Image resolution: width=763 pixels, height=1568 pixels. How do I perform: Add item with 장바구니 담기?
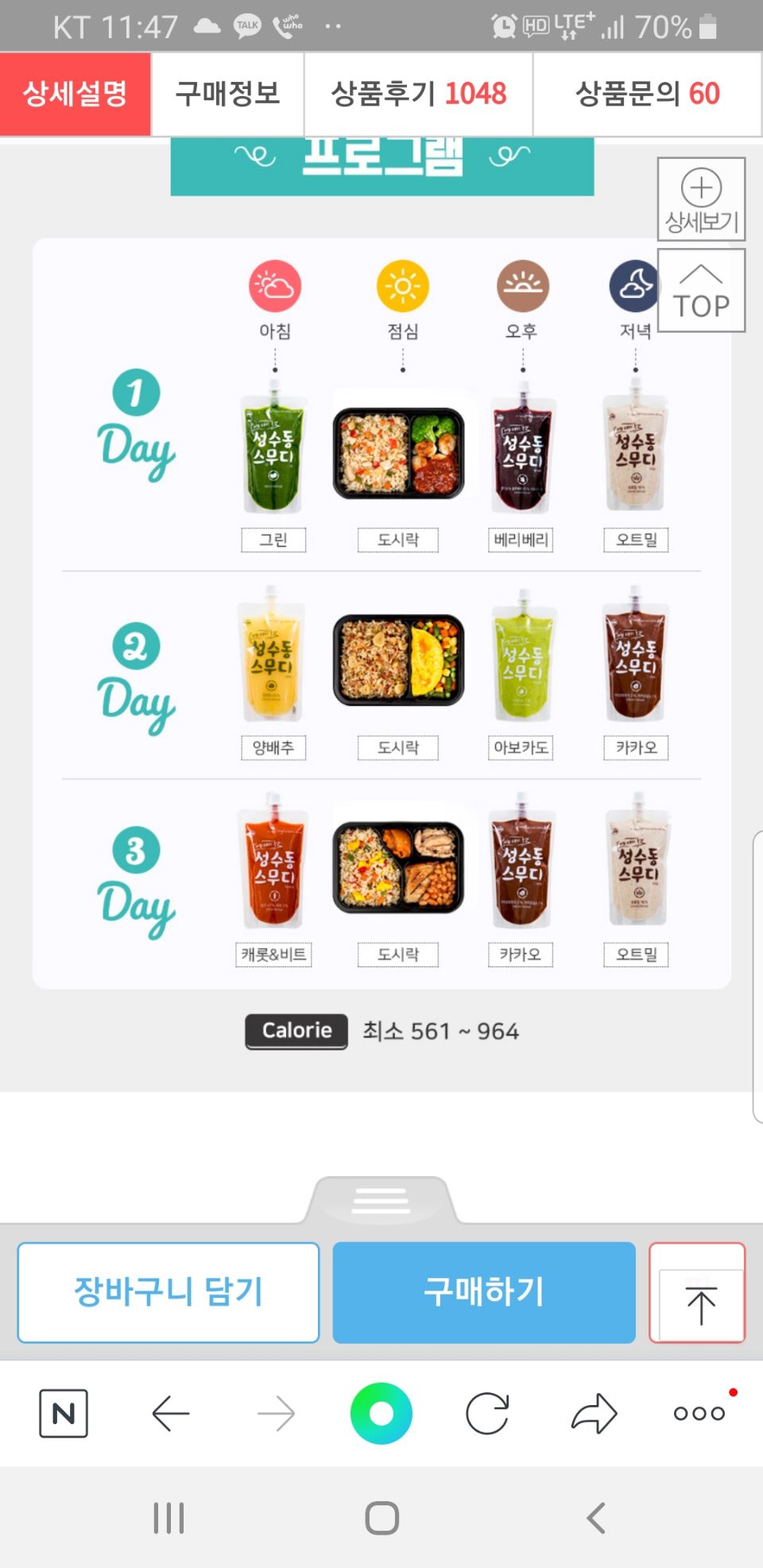click(168, 1292)
